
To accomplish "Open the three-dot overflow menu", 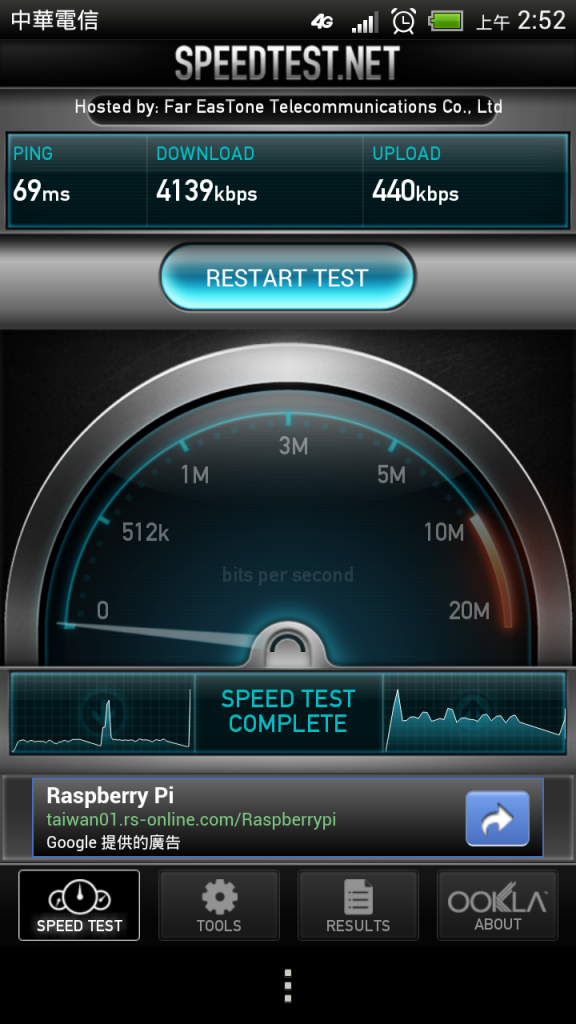I will coord(287,985).
